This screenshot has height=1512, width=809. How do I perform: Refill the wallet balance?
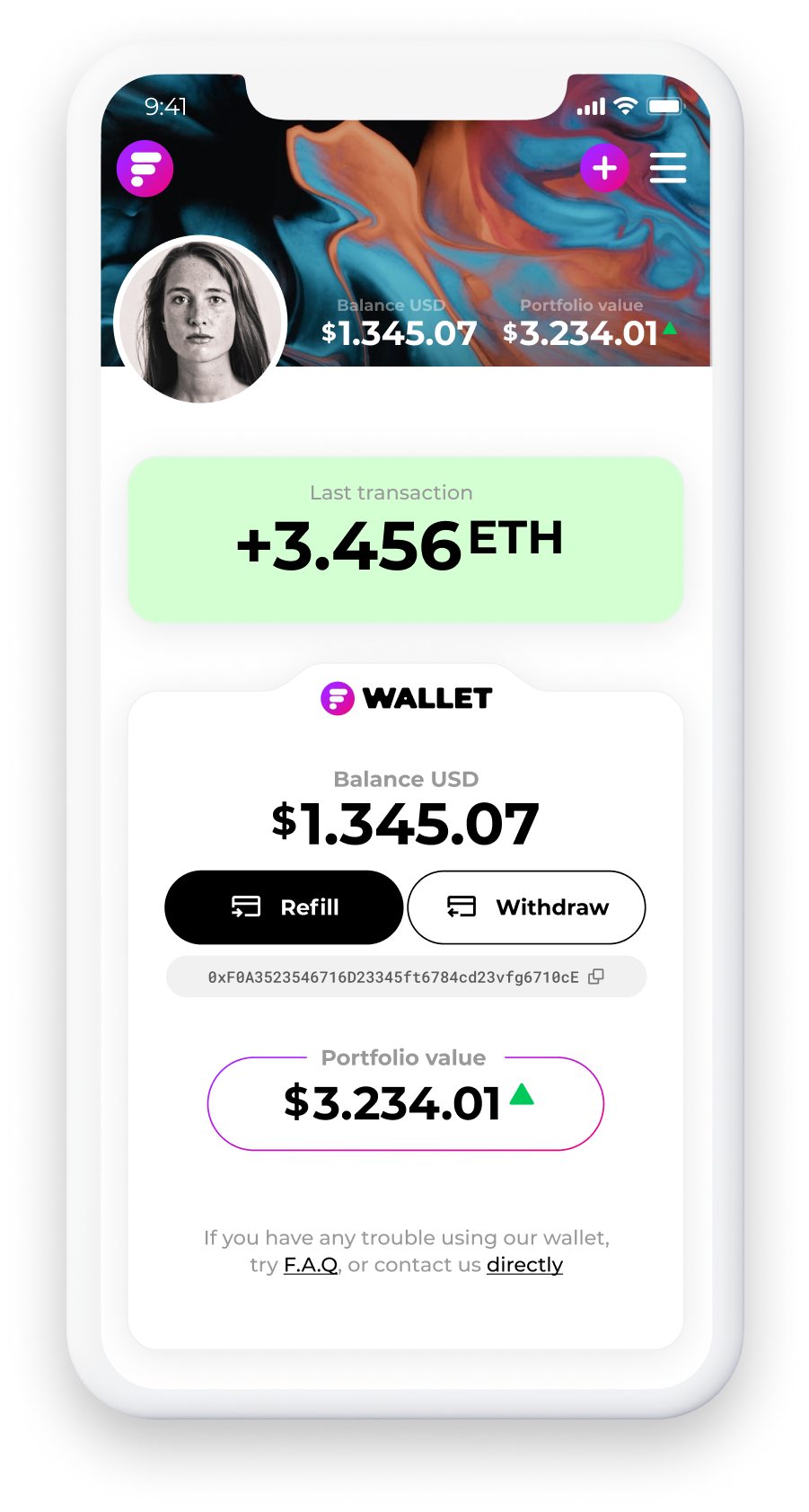(284, 907)
